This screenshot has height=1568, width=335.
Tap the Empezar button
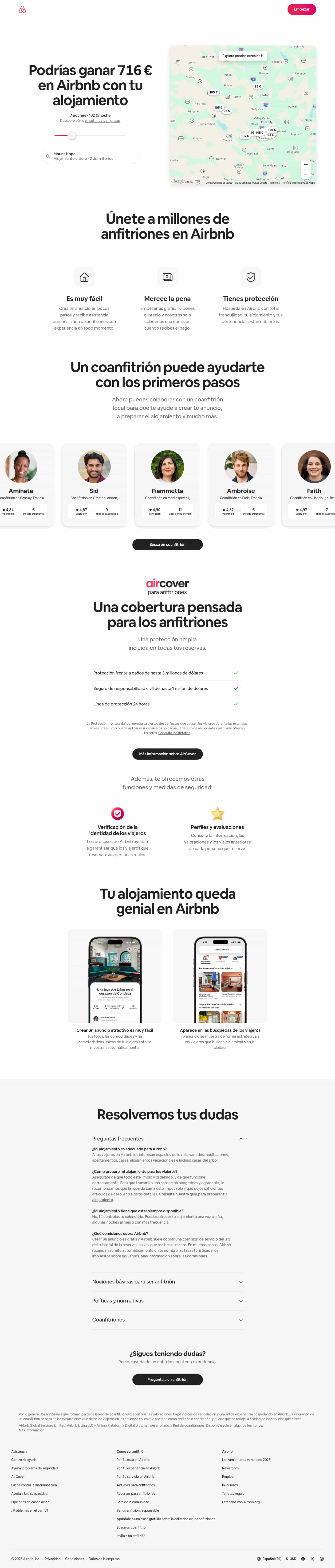[301, 9]
